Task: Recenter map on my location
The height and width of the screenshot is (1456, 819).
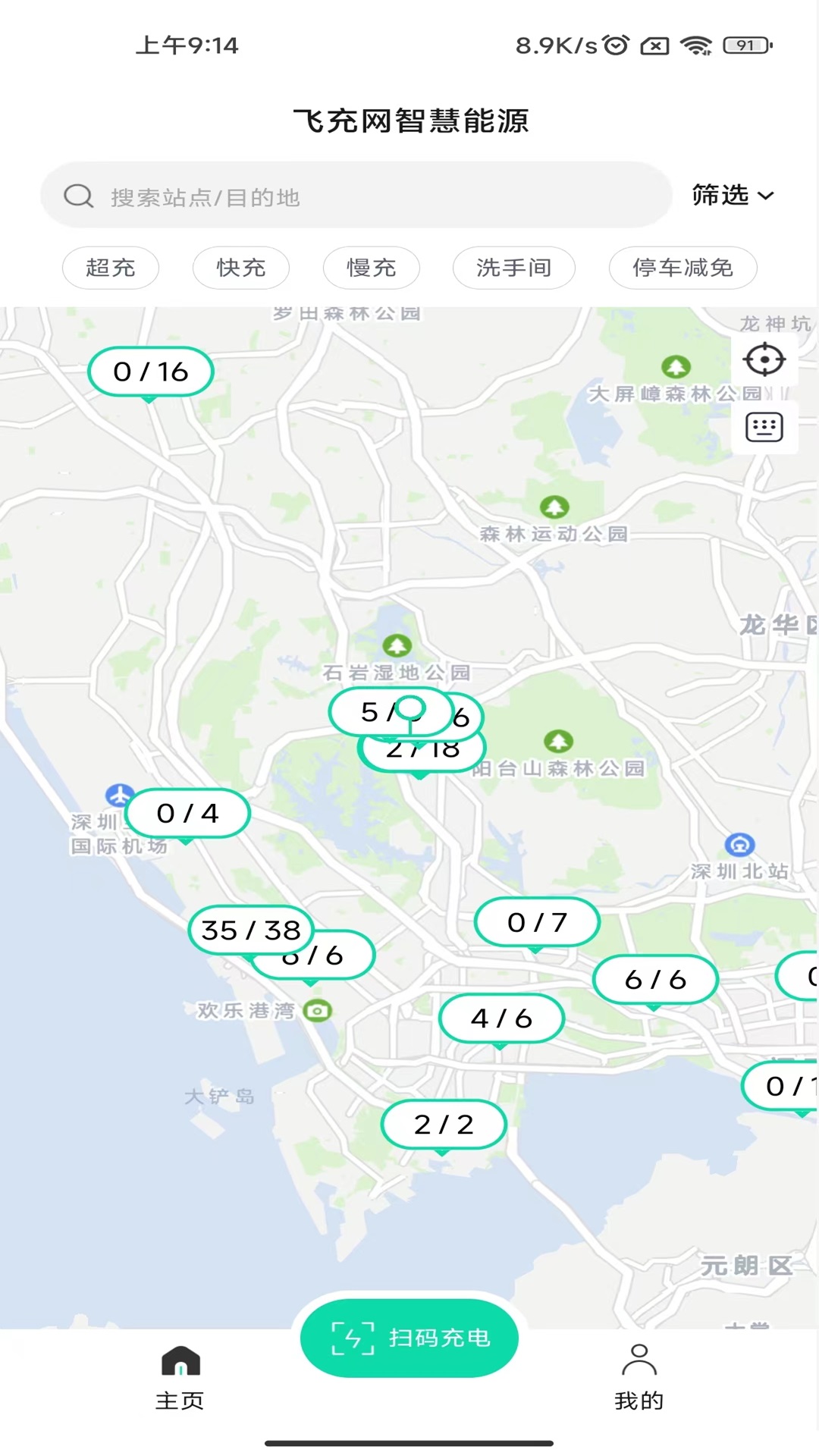Action: click(x=764, y=359)
